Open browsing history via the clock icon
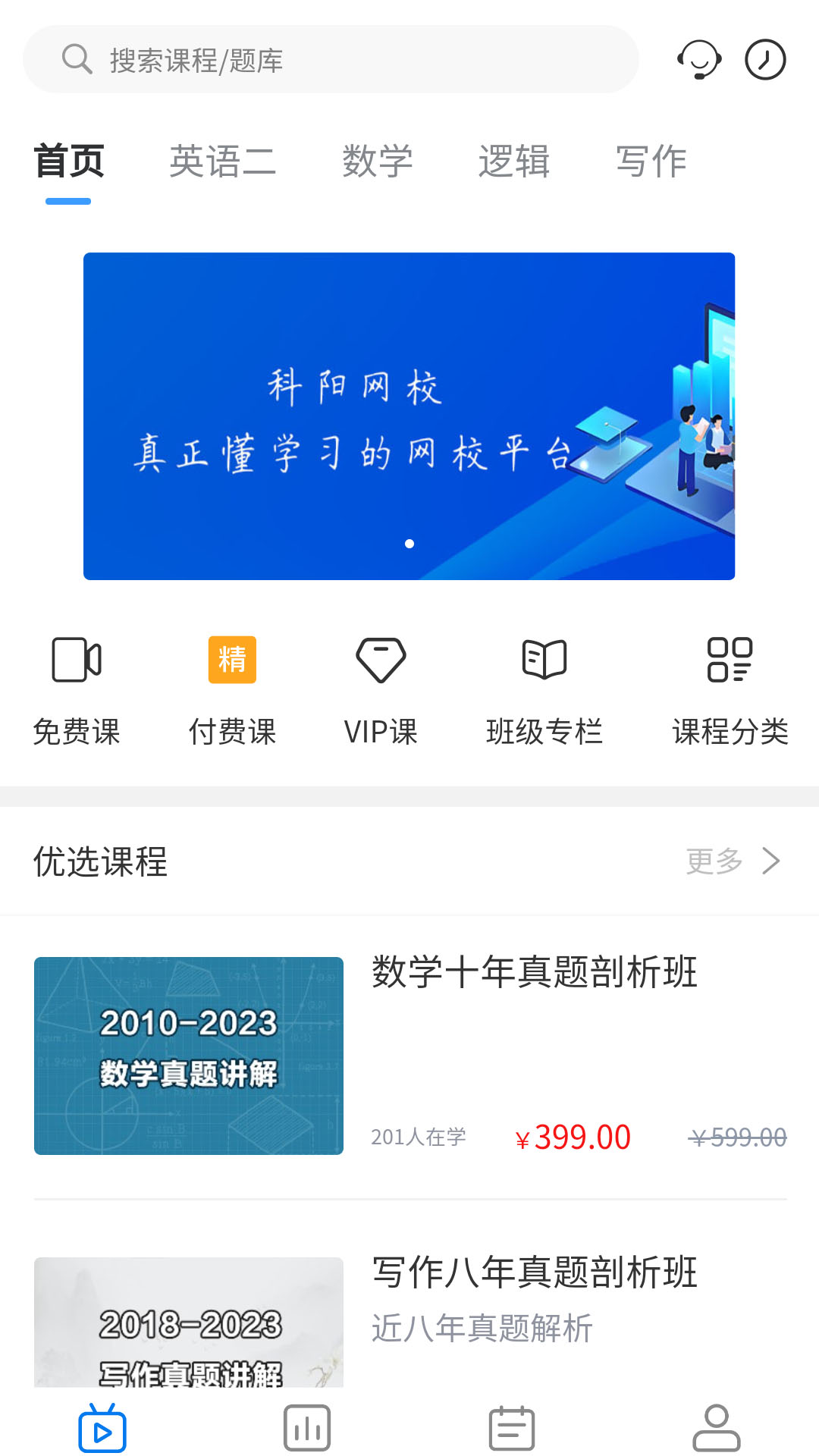This screenshot has width=819, height=1456. click(x=765, y=59)
